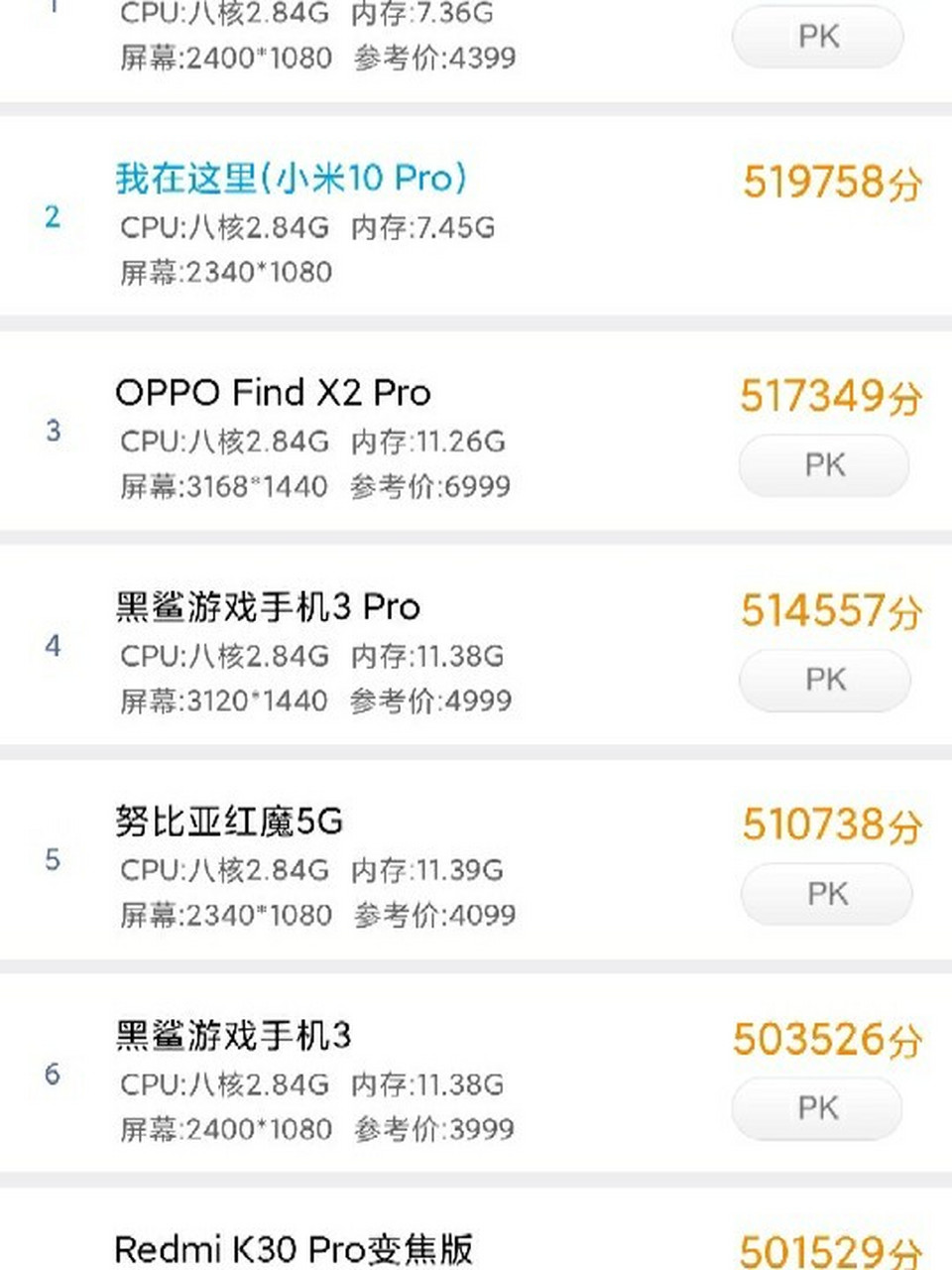Click rank number 2
This screenshot has width=952, height=1270.
pos(53,216)
